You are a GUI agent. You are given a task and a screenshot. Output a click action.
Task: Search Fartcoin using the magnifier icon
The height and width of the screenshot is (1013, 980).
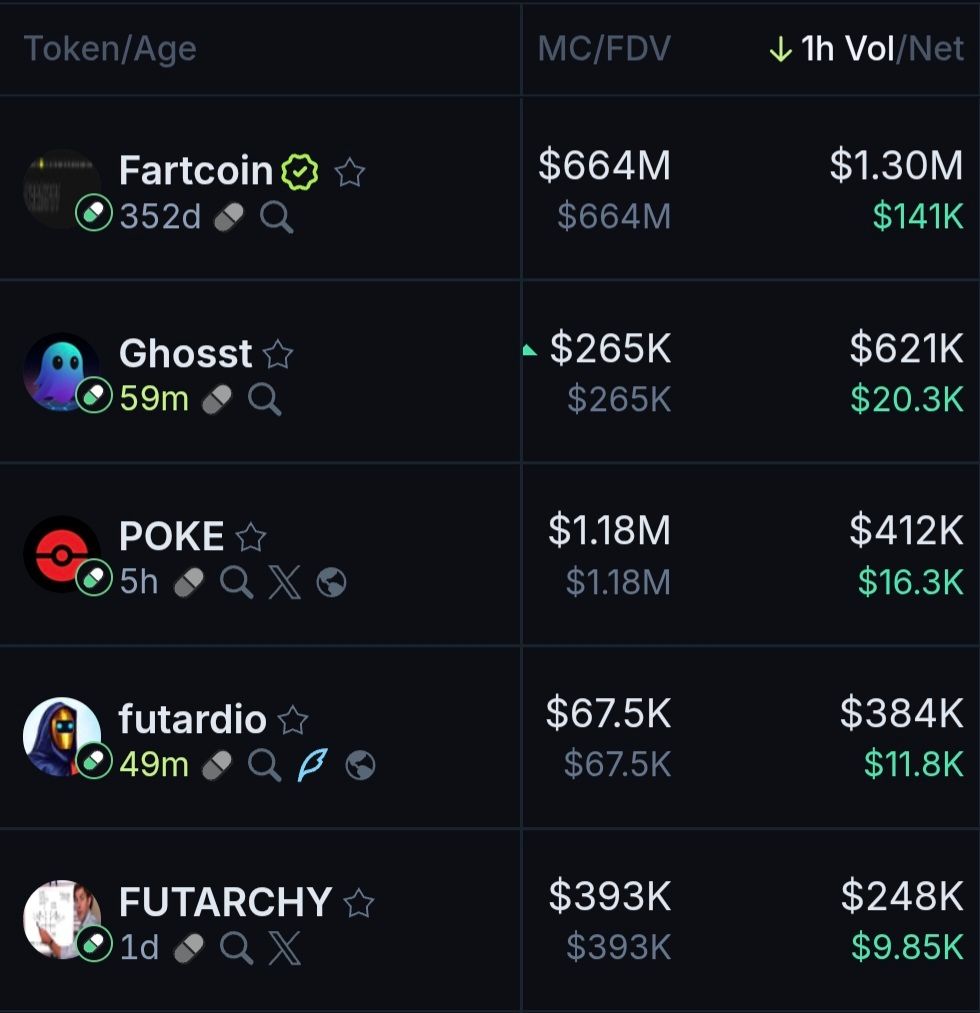pos(276,217)
